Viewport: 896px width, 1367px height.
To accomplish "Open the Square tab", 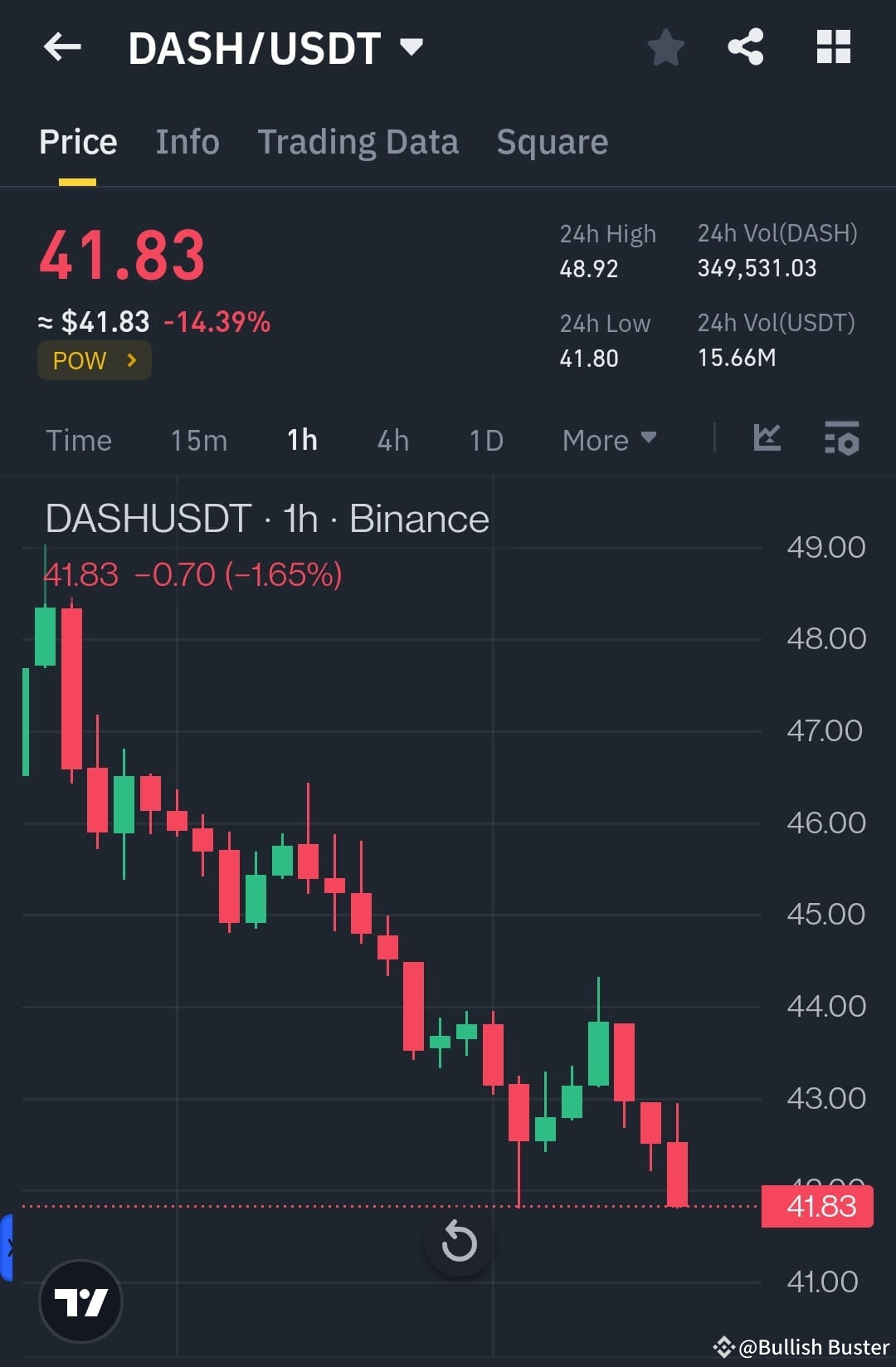I will pos(552,141).
